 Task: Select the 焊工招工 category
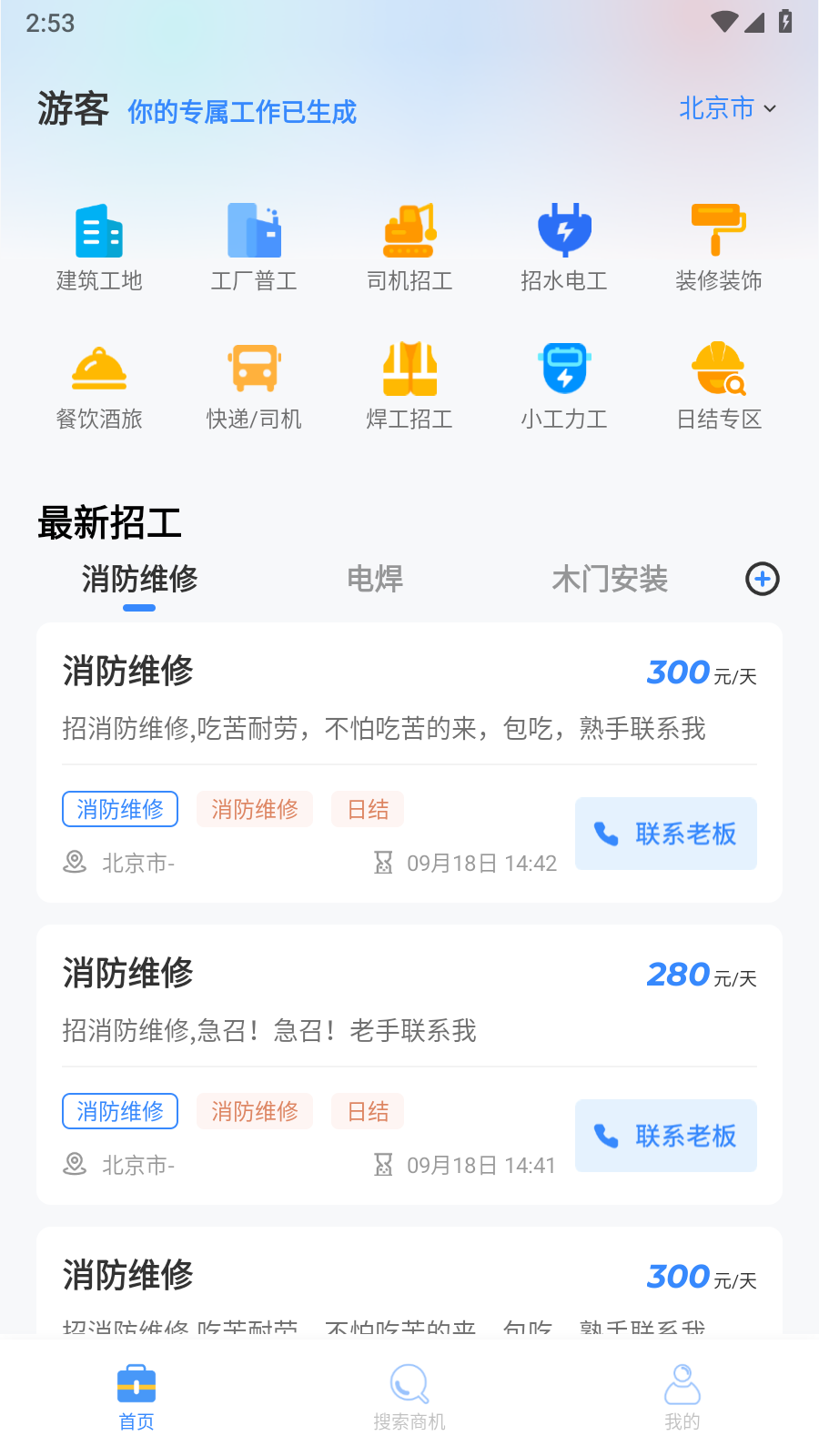point(409,386)
